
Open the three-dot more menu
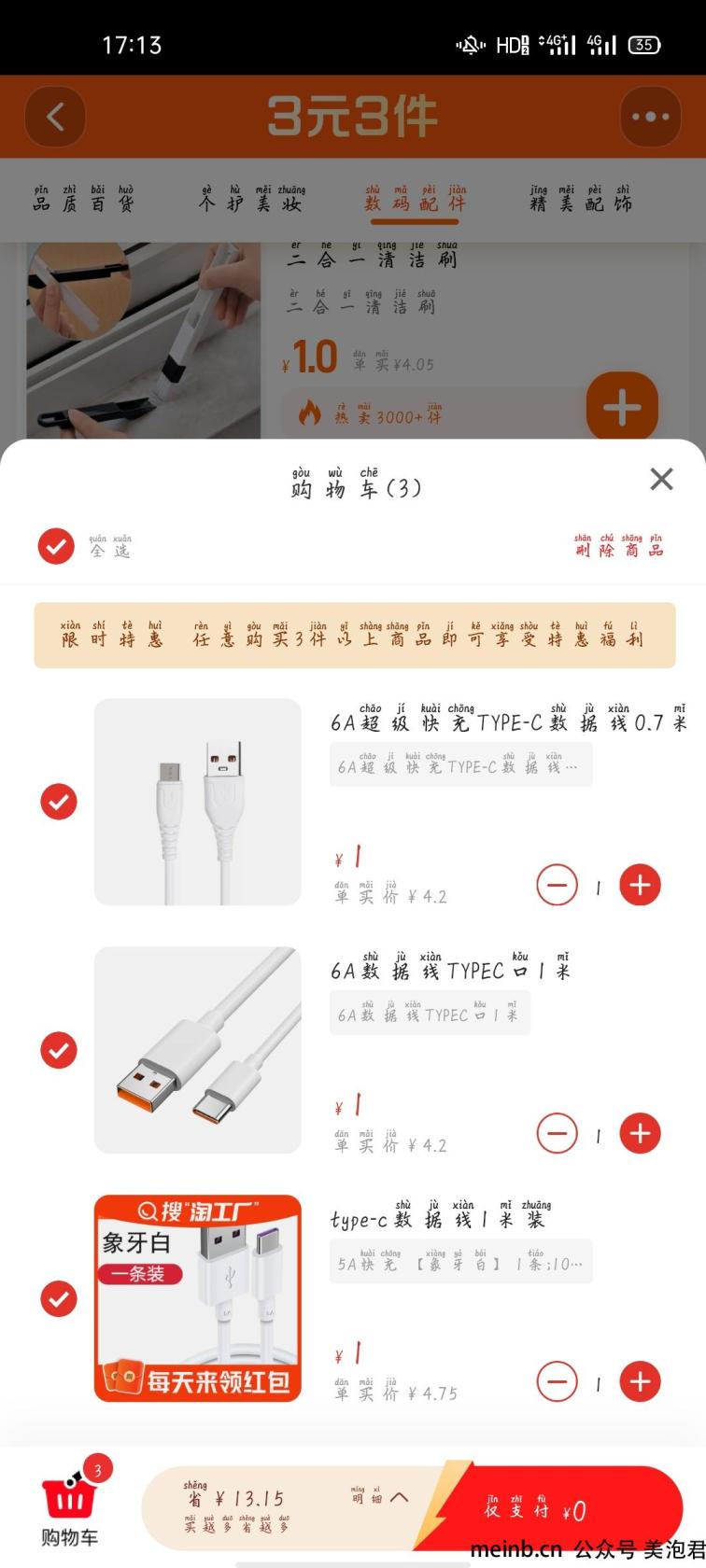click(x=650, y=117)
